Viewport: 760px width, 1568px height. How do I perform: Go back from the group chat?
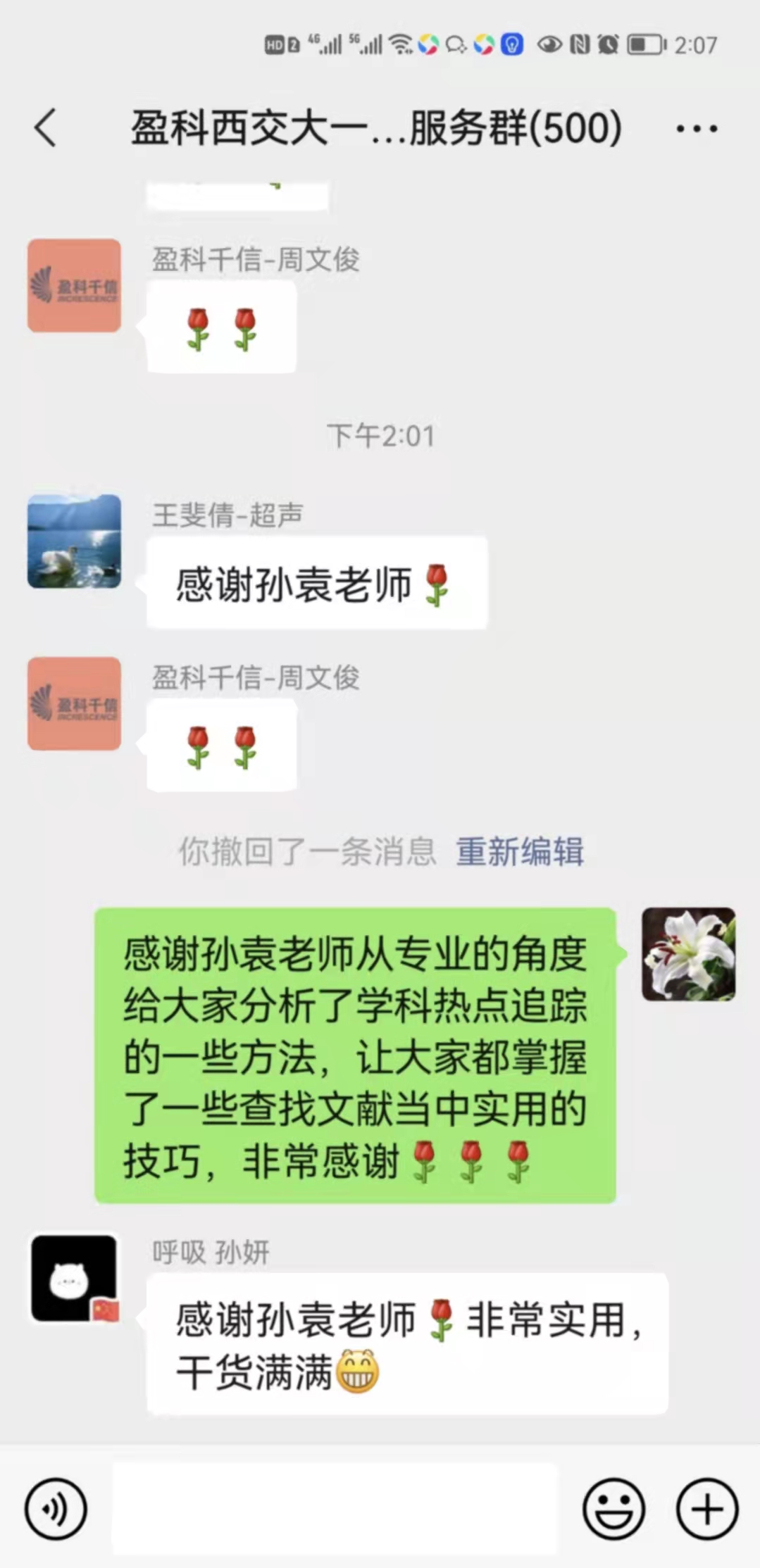coord(46,128)
